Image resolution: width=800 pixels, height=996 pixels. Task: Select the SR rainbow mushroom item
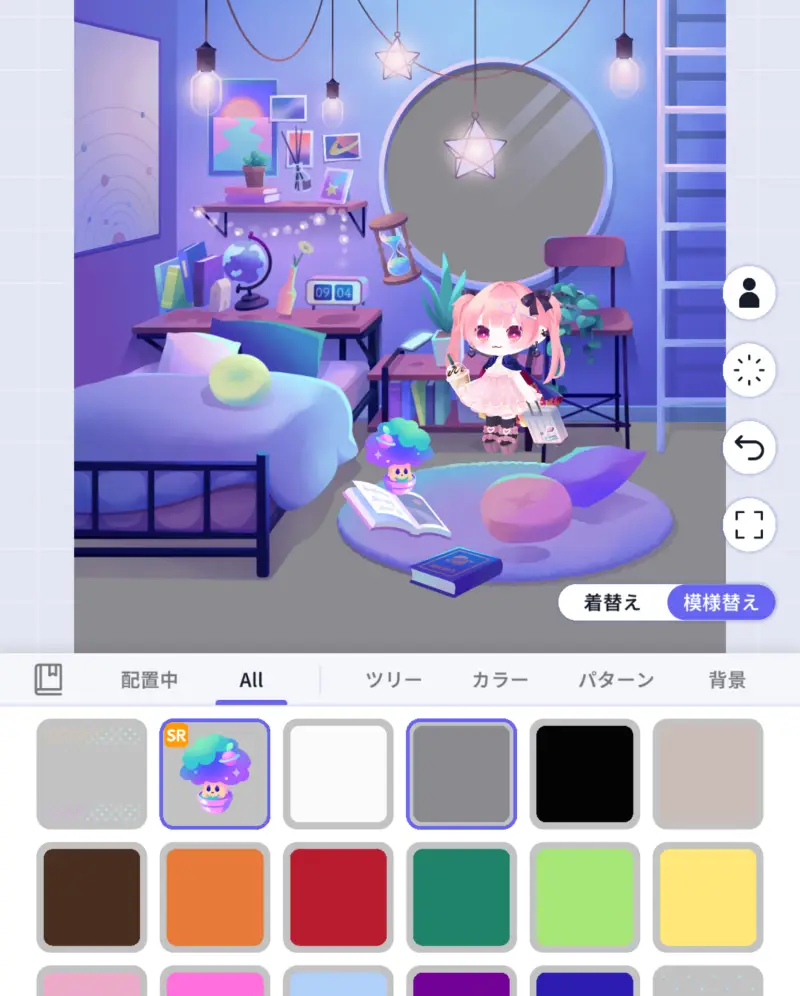click(213, 772)
